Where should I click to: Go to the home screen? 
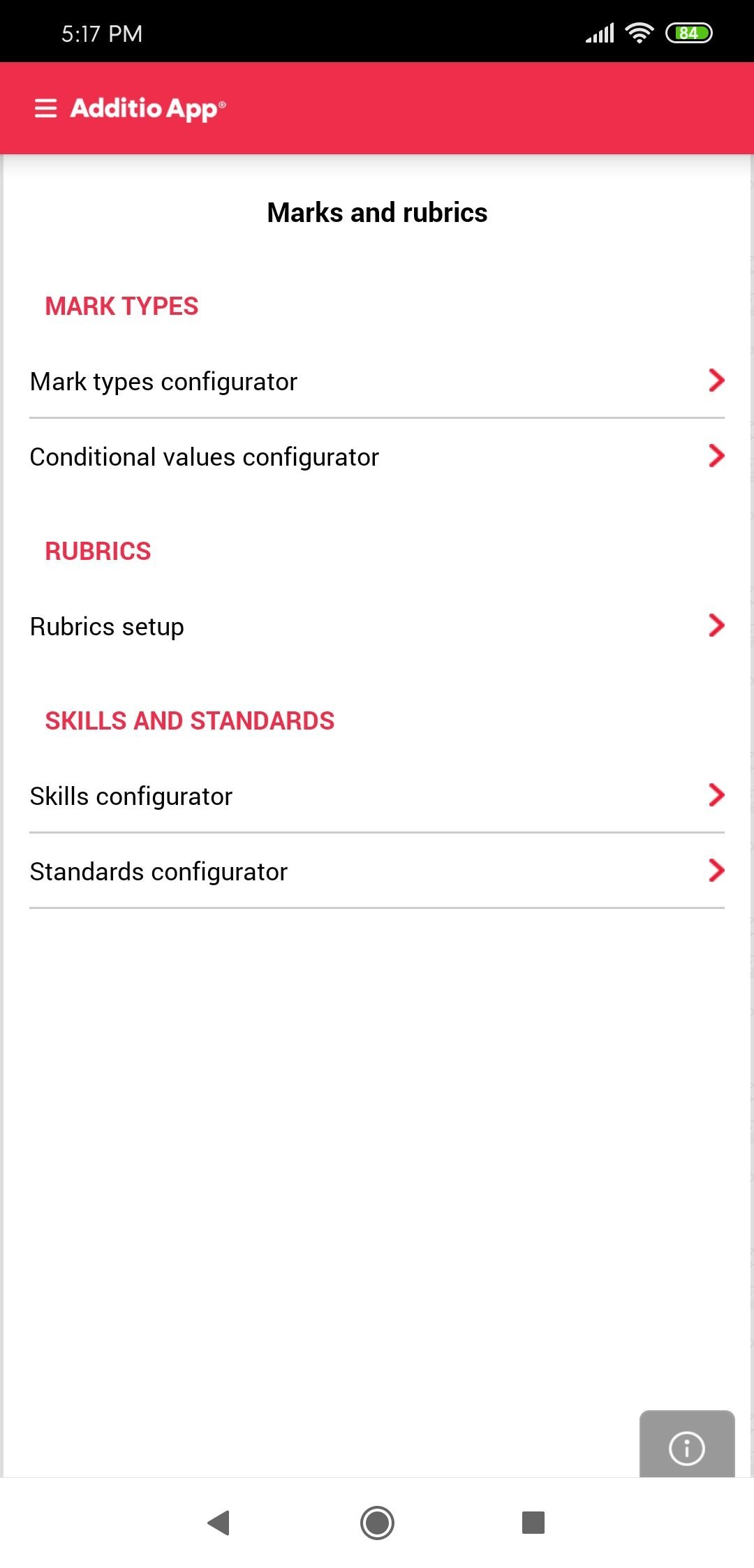click(377, 1522)
